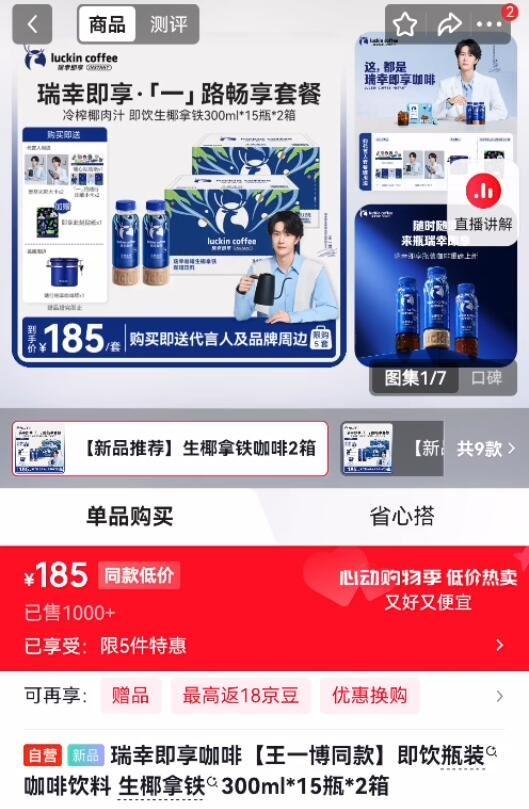View all variants via 共9款
529x809 pixels.
pos(485,448)
